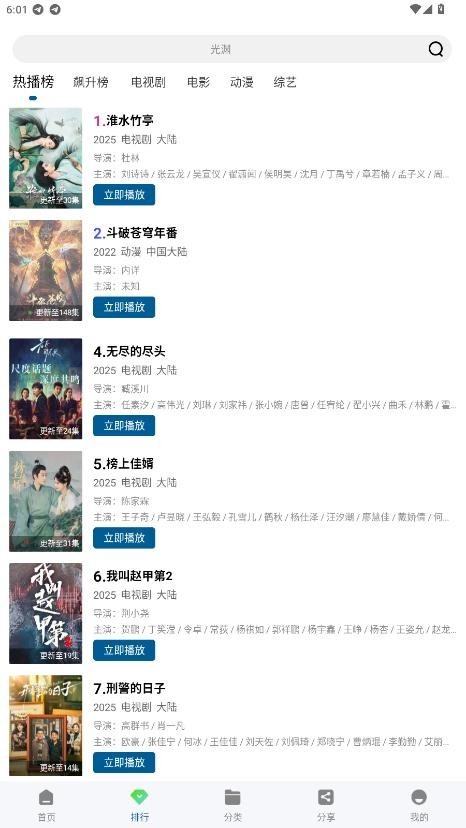This screenshot has width=466, height=828.
Task: Tap 立即播放 under 我叫赵甲第2
Action: point(124,650)
